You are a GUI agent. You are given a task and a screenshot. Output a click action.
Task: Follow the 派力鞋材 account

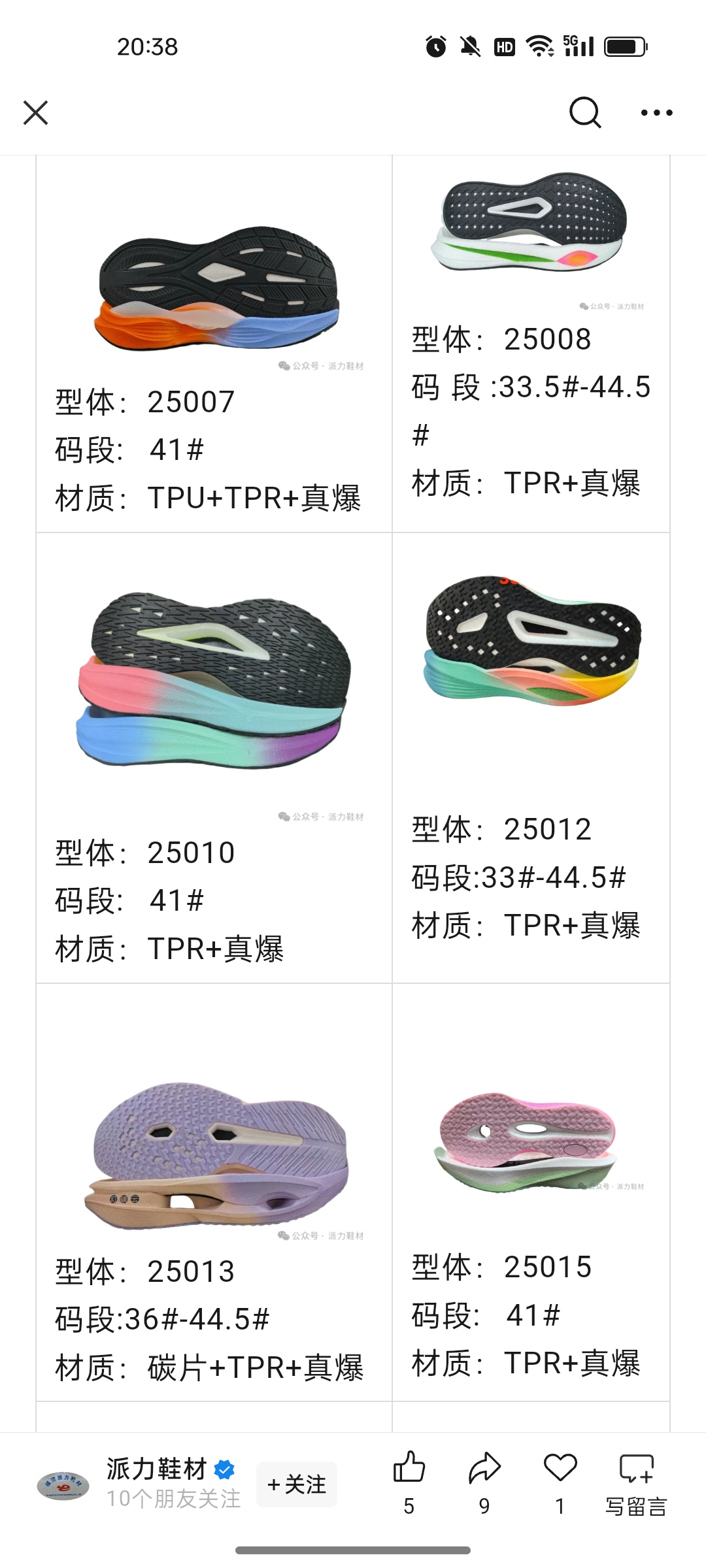click(297, 1484)
